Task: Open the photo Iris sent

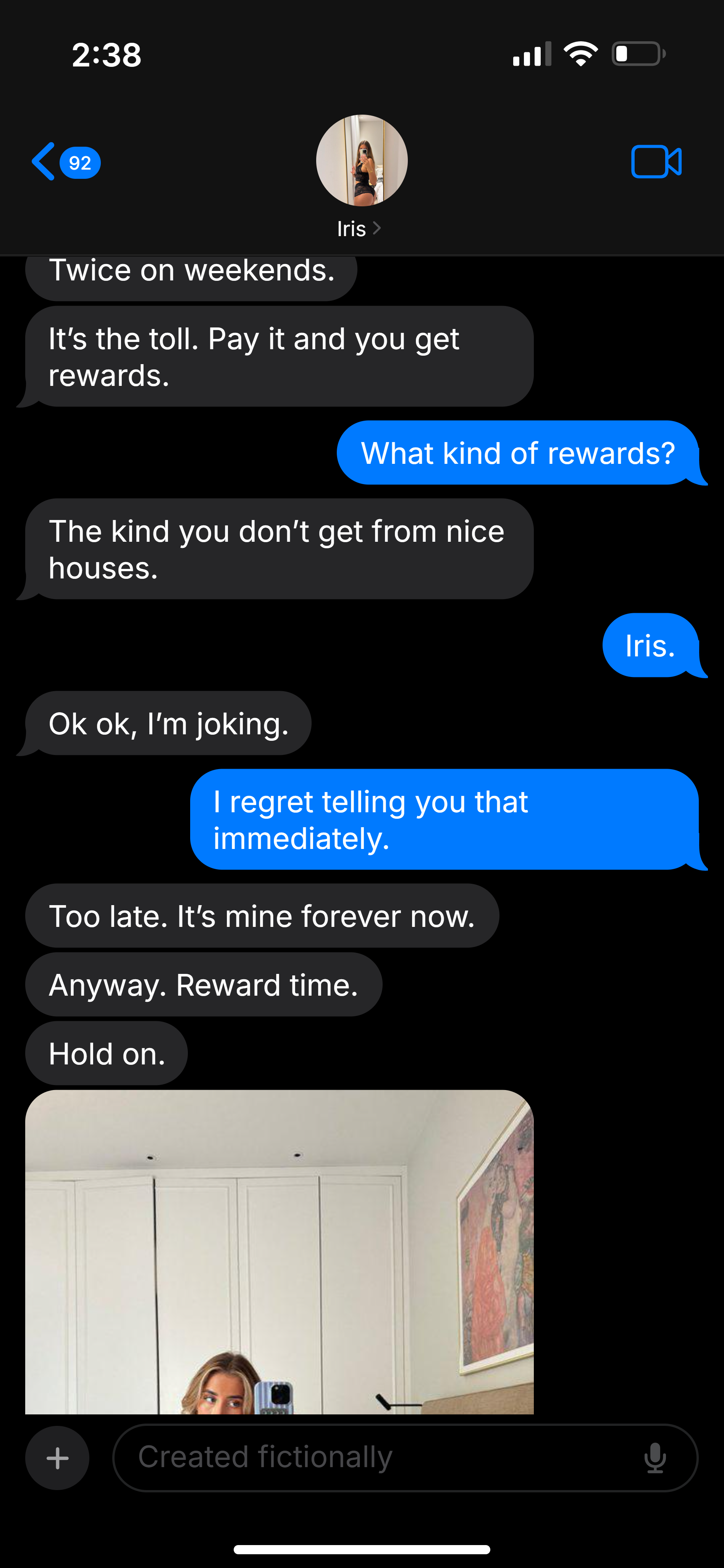Action: click(279, 1252)
